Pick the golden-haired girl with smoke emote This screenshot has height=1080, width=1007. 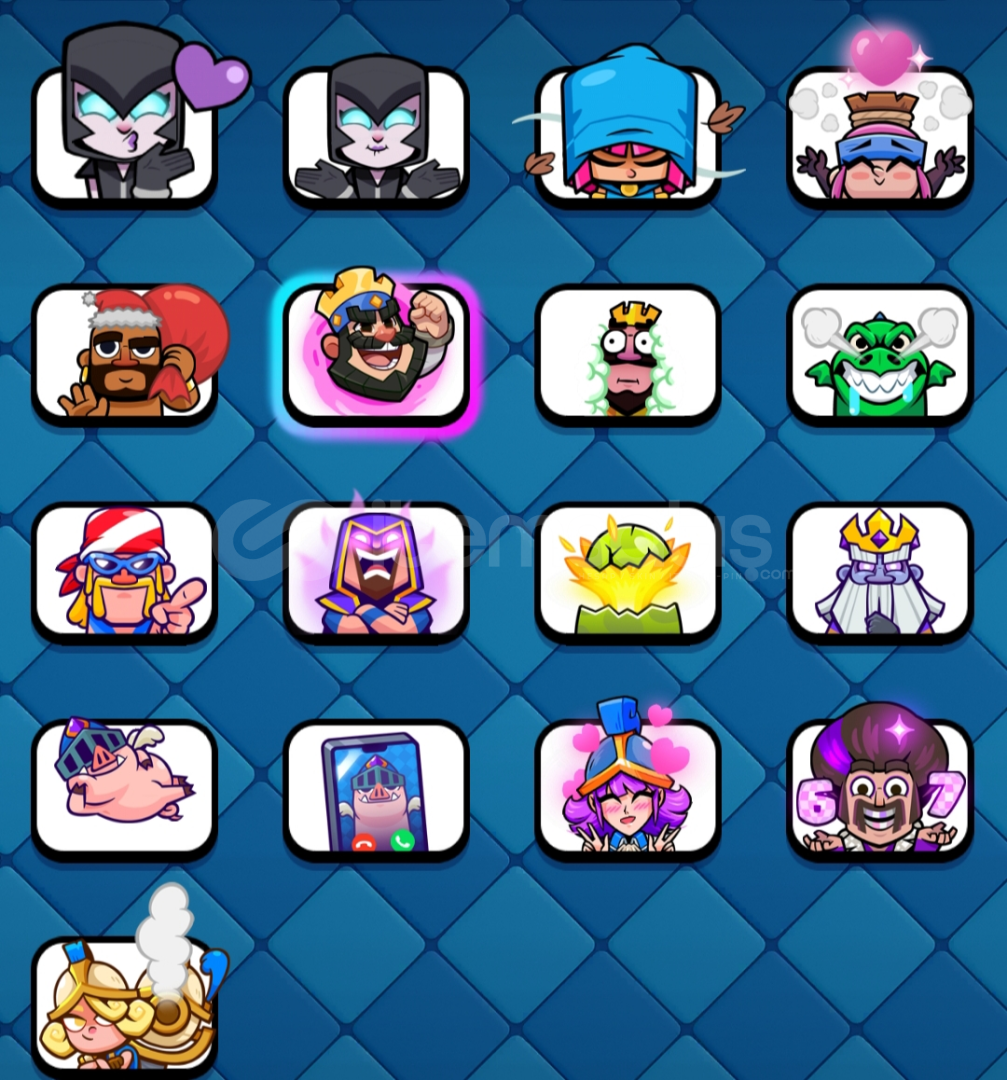coord(125,1005)
